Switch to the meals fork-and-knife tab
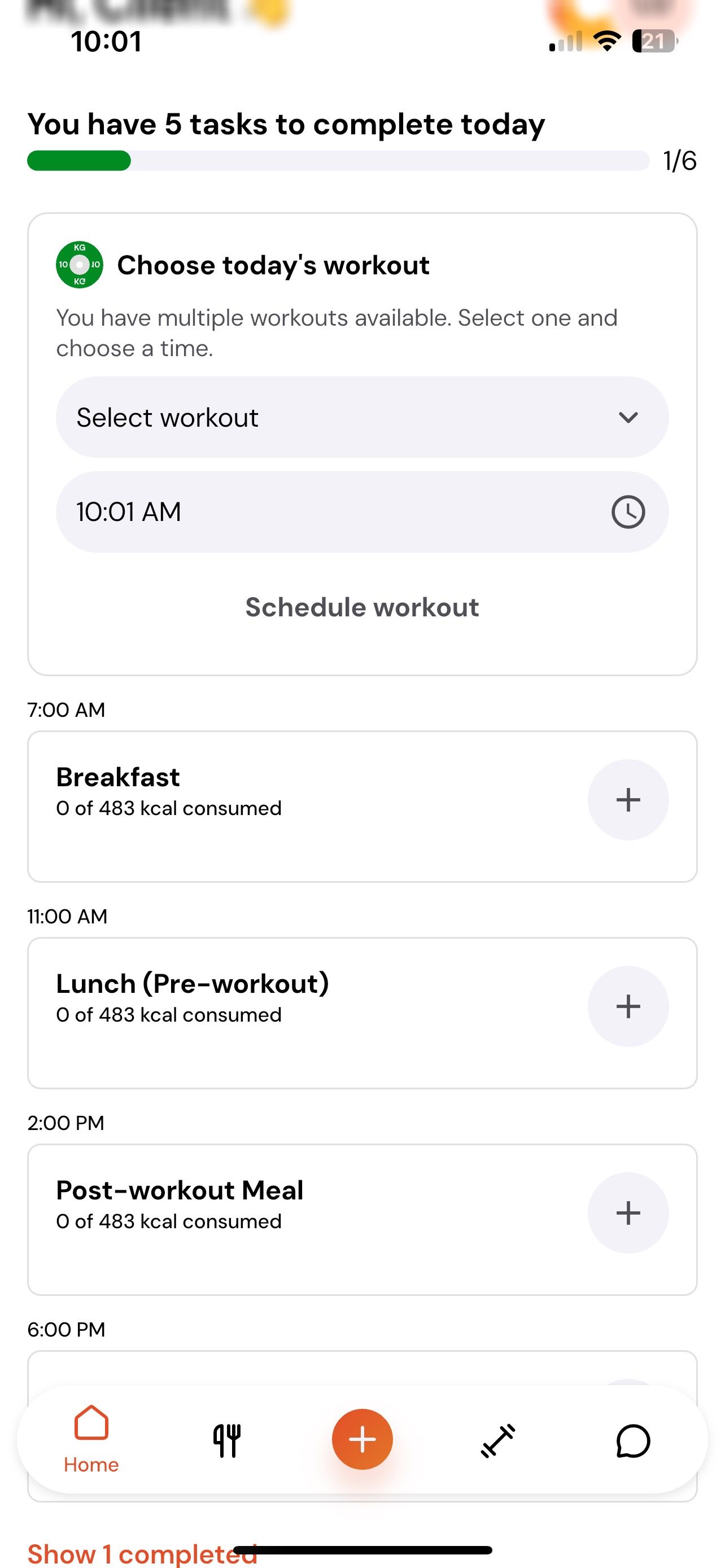The image size is (725, 1568). pyautogui.click(x=226, y=1441)
